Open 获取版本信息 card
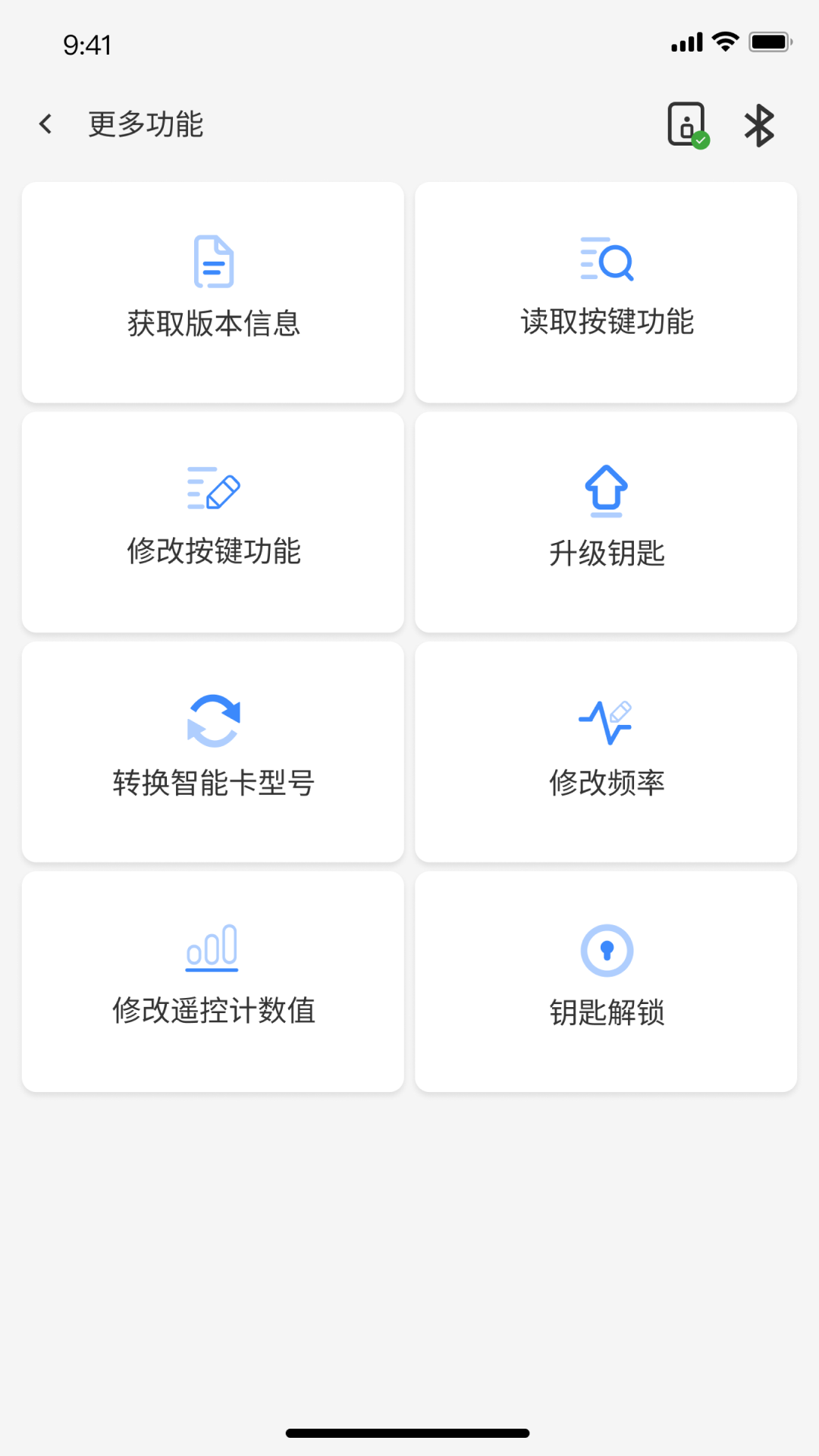The image size is (819, 1456). [213, 292]
